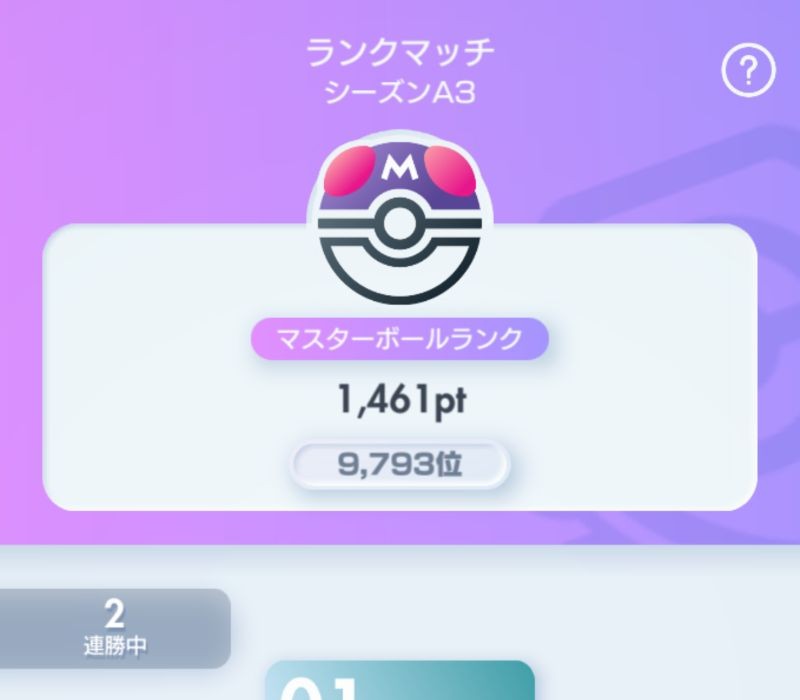
Task: Open the rank match help icon
Action: click(x=748, y=71)
